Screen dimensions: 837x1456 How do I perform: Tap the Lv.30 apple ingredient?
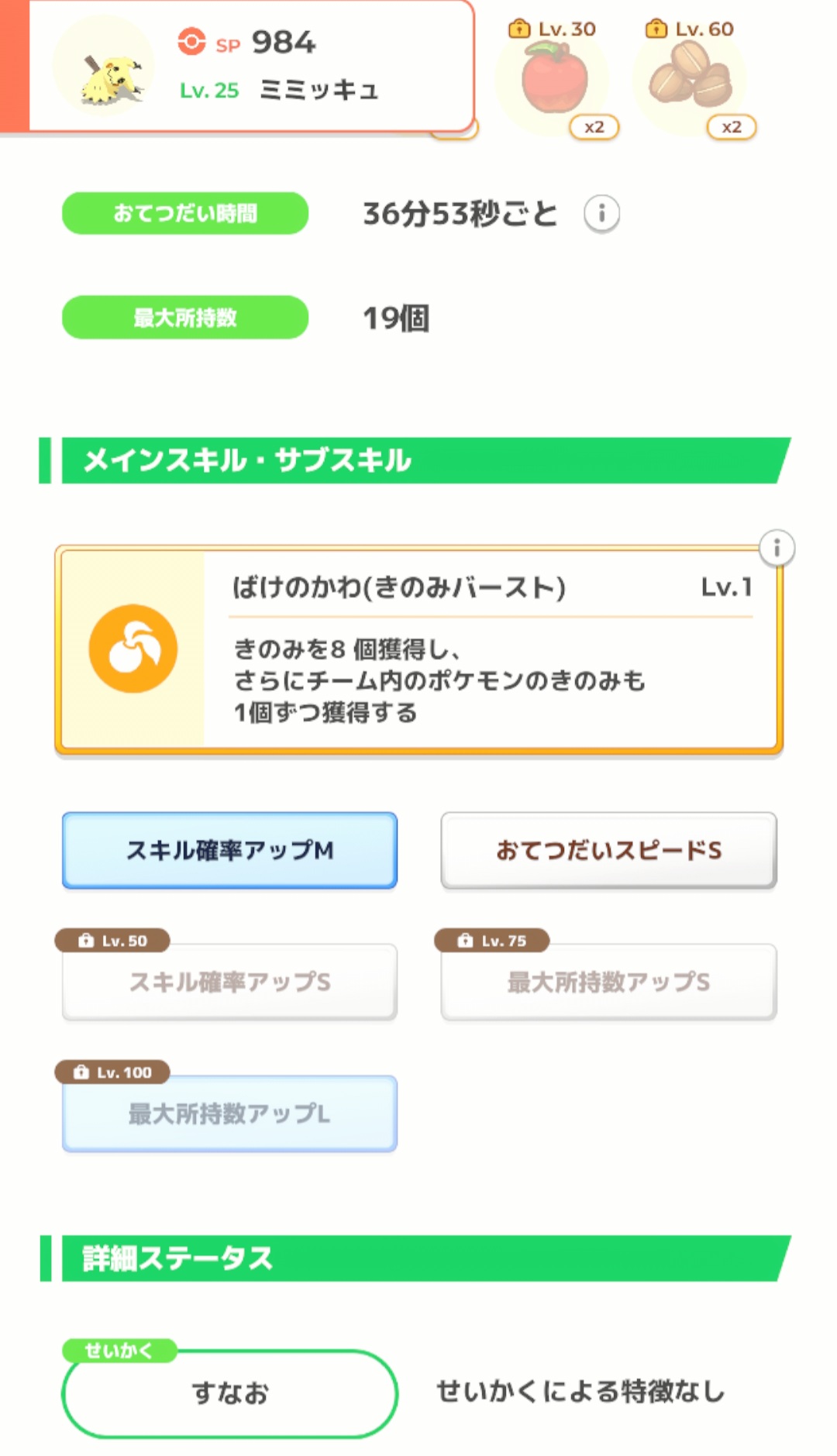pyautogui.click(x=553, y=79)
